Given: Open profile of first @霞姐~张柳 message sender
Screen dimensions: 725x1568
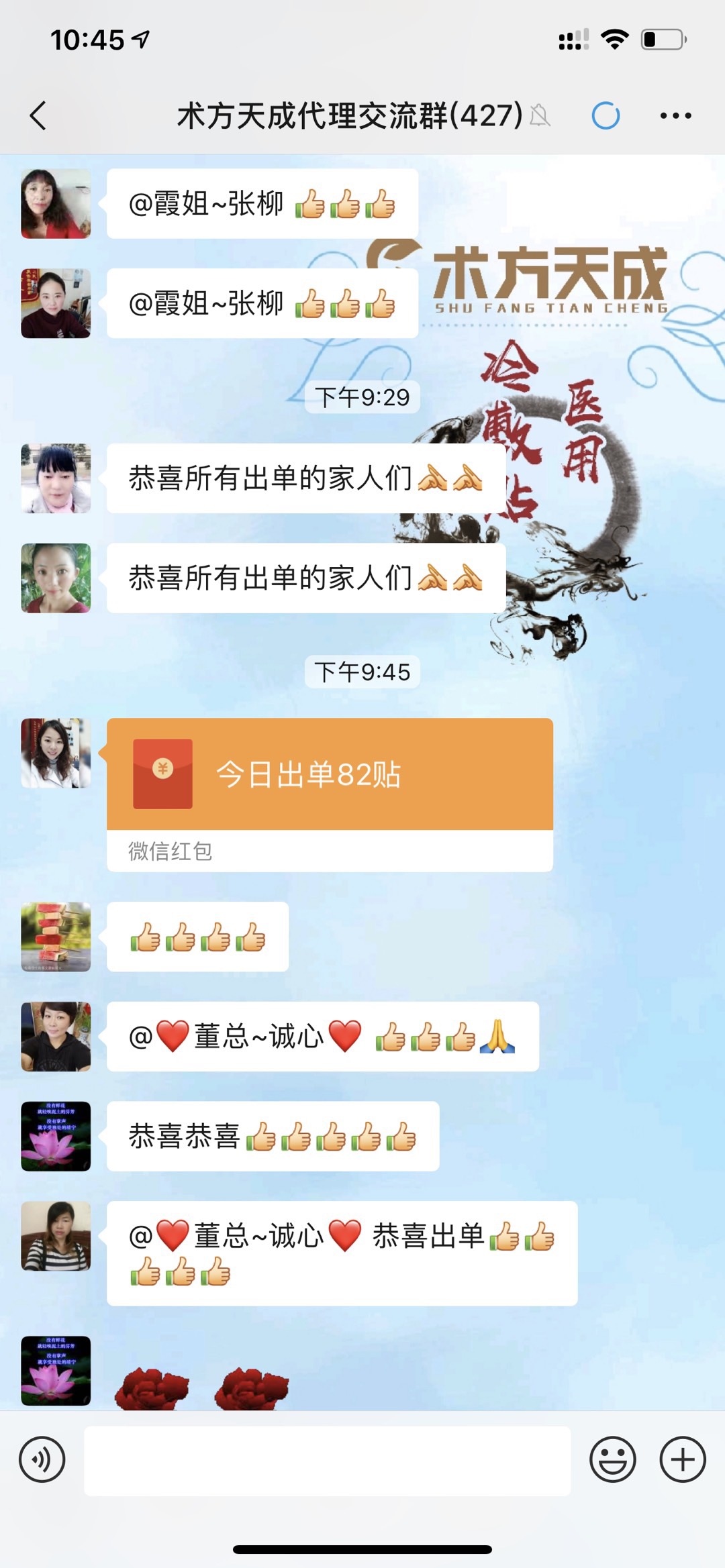Looking at the screenshot, I should click(56, 203).
